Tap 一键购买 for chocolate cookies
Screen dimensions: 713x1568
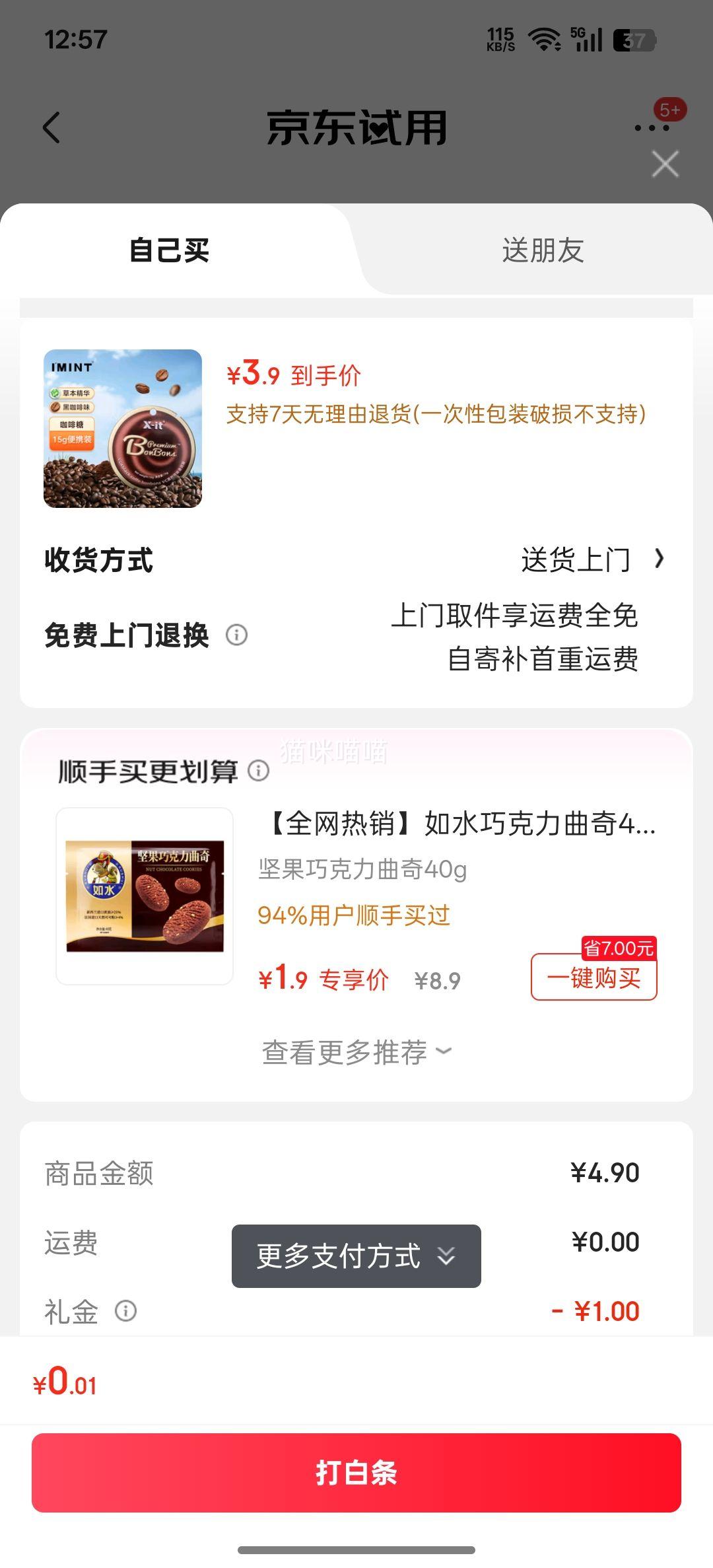pyautogui.click(x=594, y=978)
